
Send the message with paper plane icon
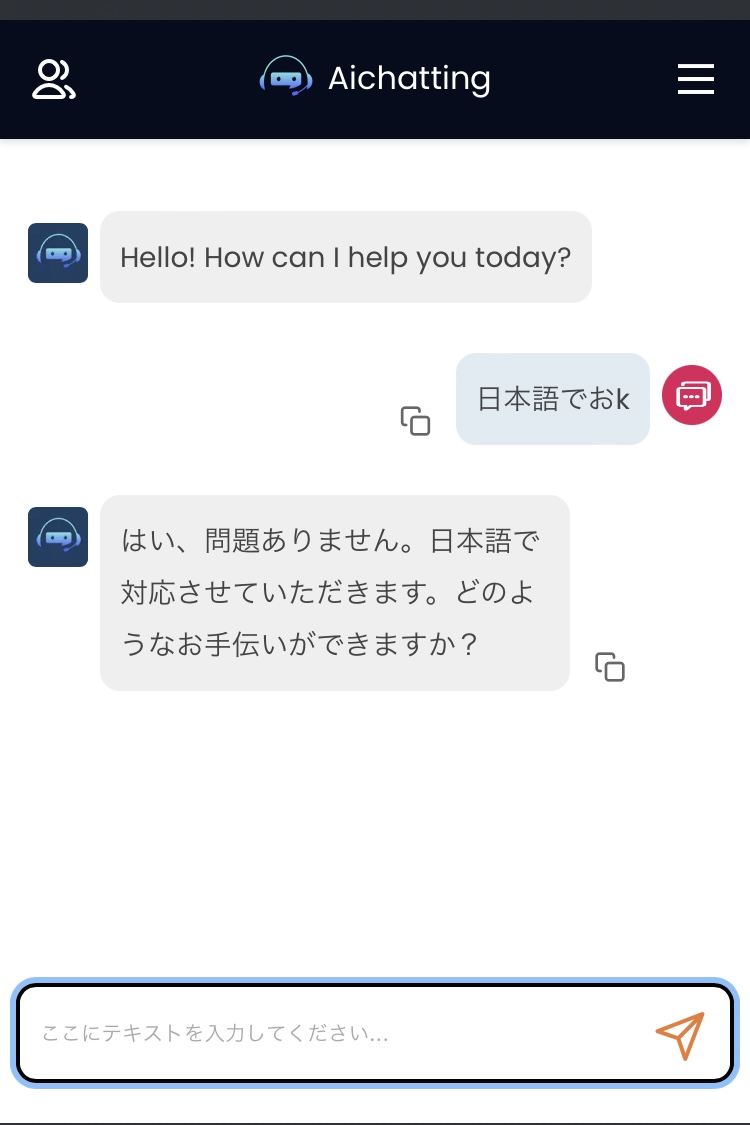click(x=680, y=1035)
